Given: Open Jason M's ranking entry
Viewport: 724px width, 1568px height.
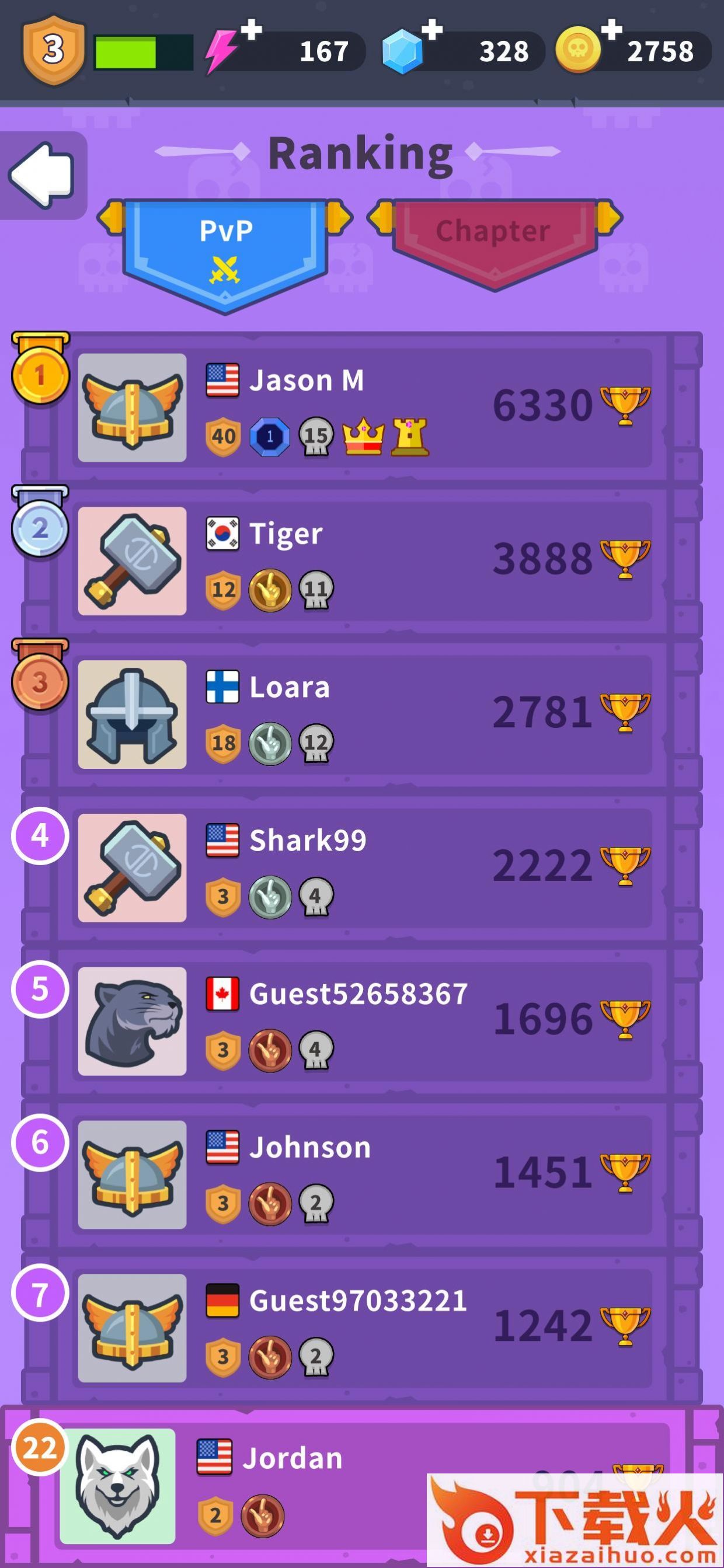Looking at the screenshot, I should tap(361, 407).
